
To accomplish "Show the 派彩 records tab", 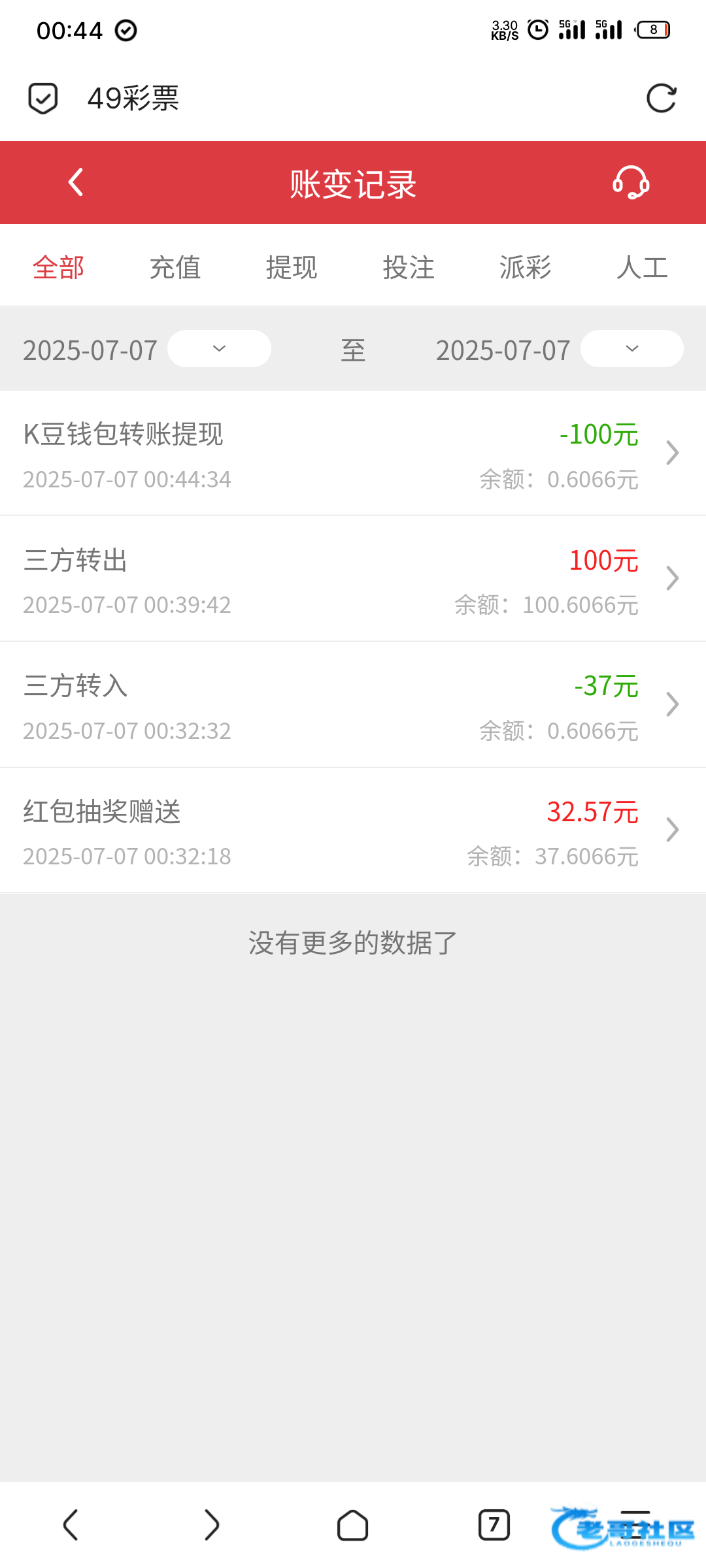I will click(525, 267).
